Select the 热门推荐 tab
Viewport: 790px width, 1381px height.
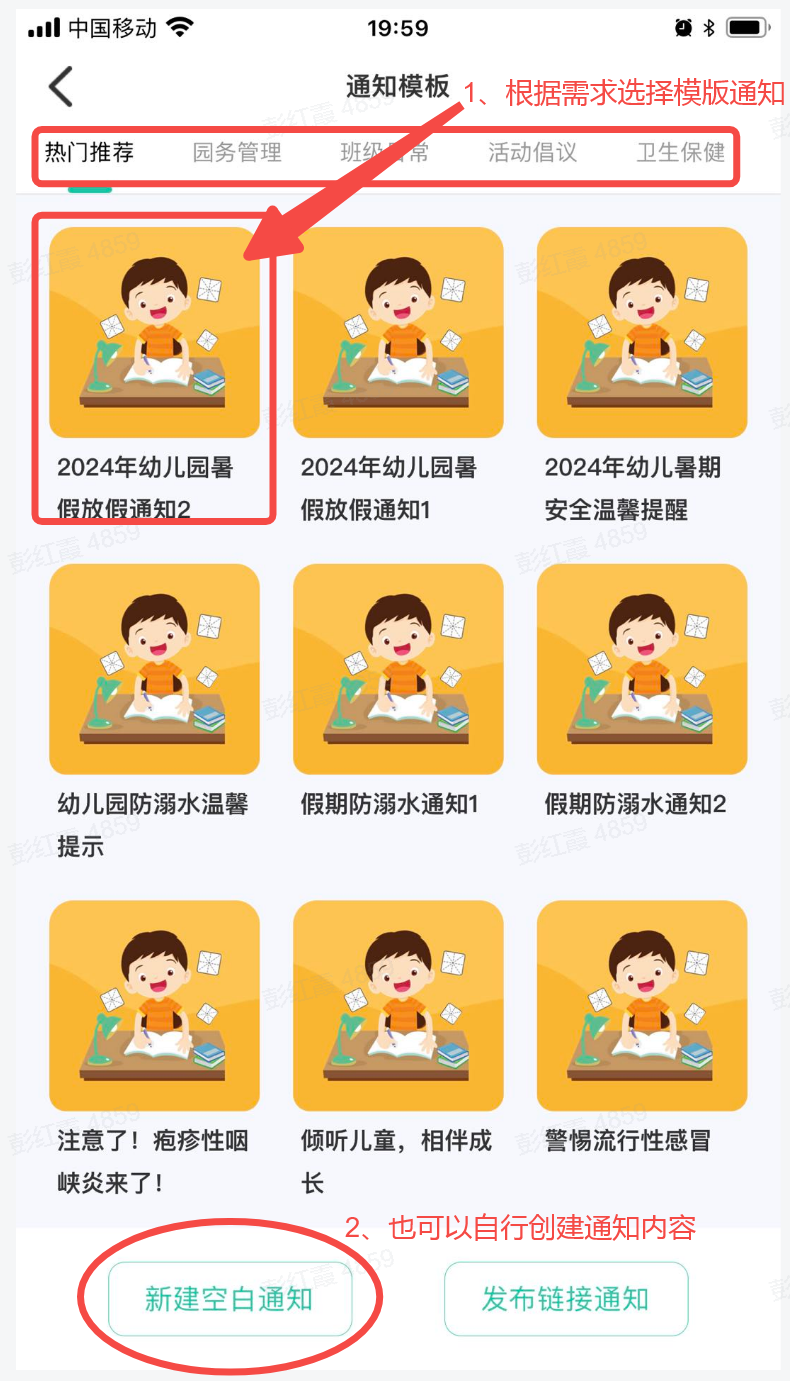tap(89, 153)
